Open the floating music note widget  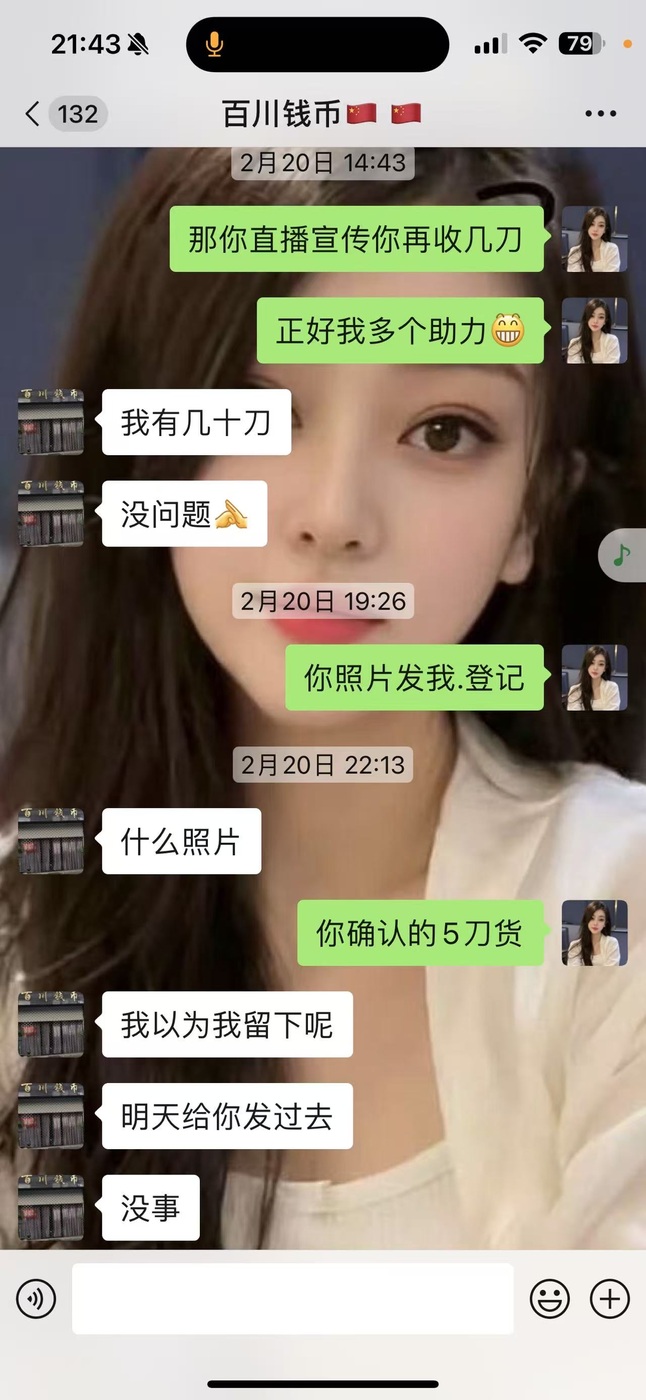(622, 554)
